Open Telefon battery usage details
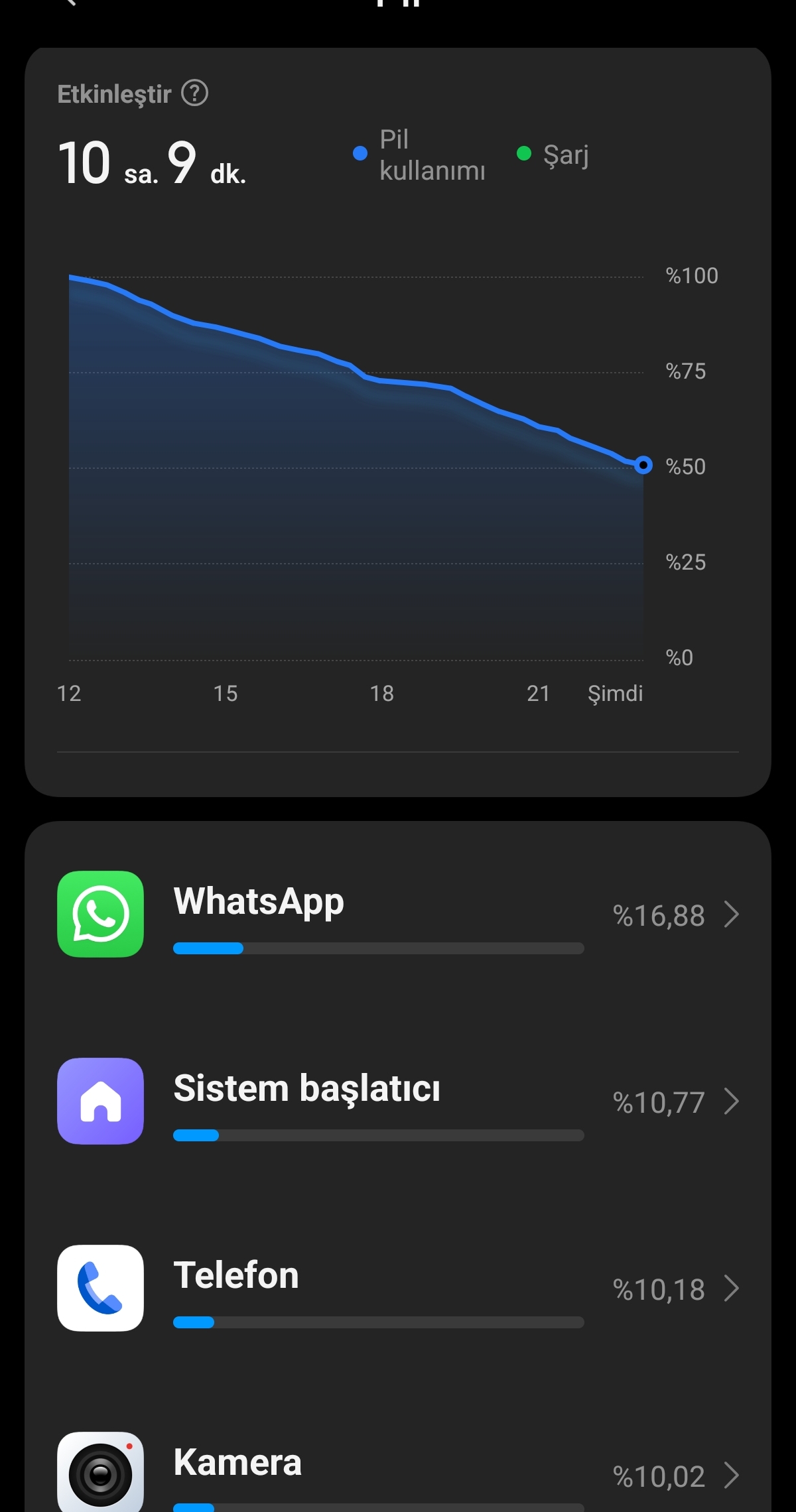The image size is (796, 1512). click(x=398, y=1289)
